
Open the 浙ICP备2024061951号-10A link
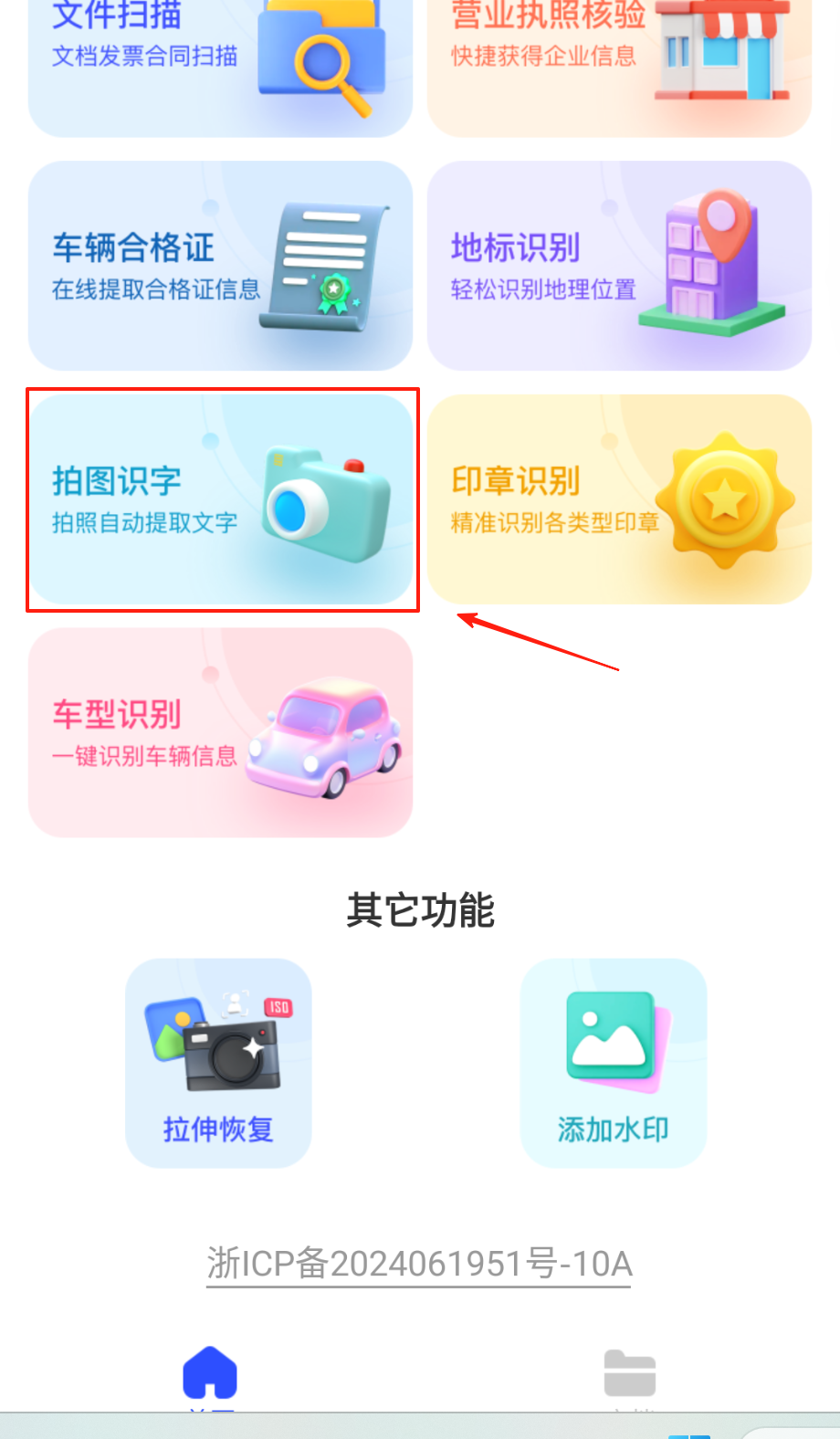(419, 1264)
